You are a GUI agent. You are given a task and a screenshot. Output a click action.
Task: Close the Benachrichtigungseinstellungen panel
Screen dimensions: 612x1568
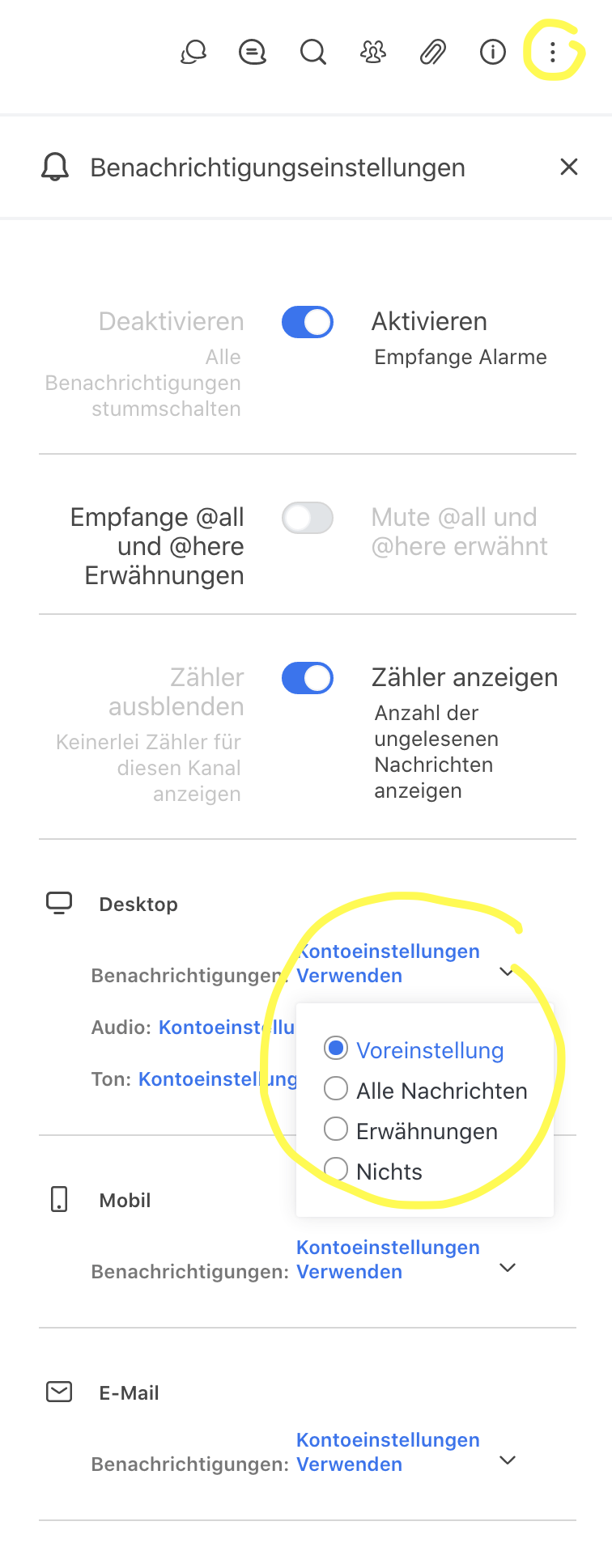click(569, 167)
